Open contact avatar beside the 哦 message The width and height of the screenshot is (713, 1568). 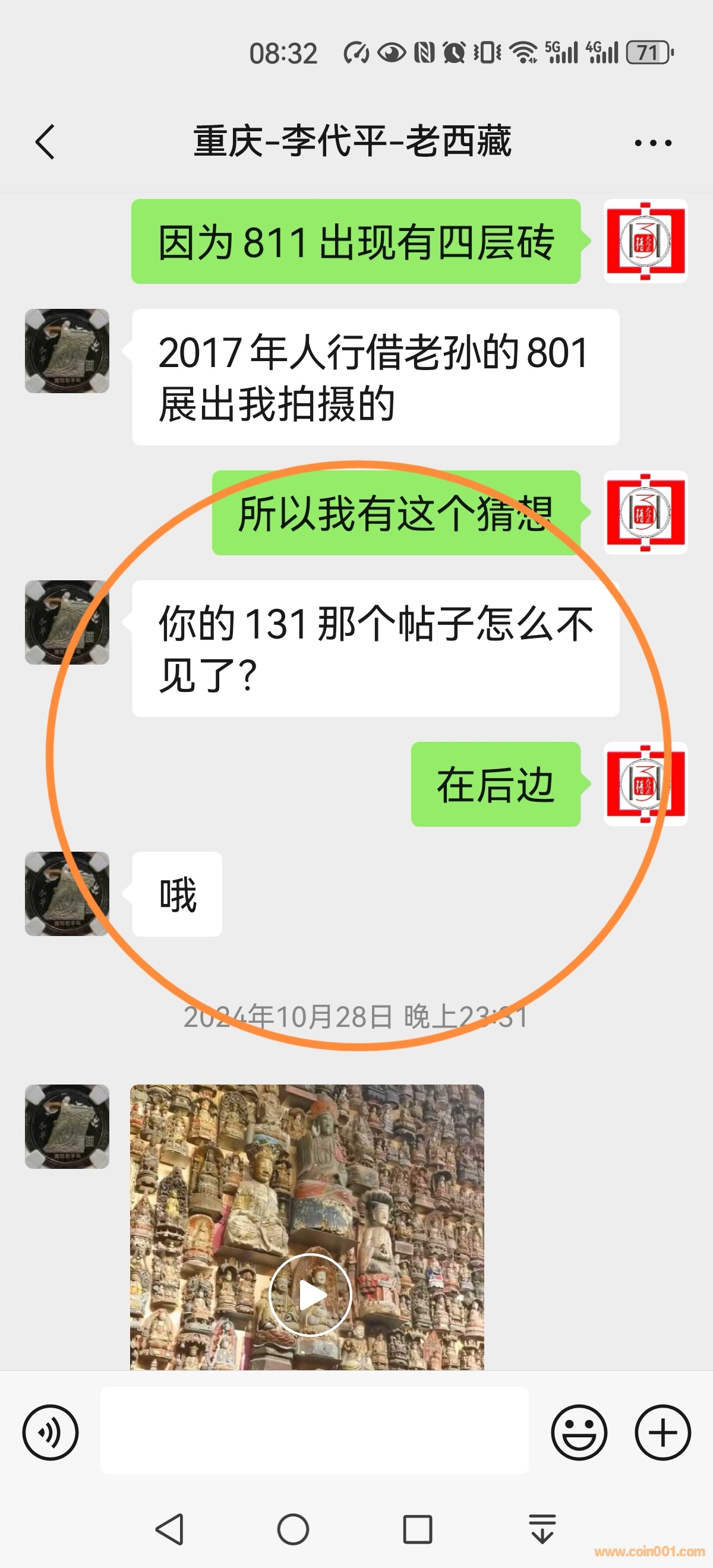click(67, 893)
